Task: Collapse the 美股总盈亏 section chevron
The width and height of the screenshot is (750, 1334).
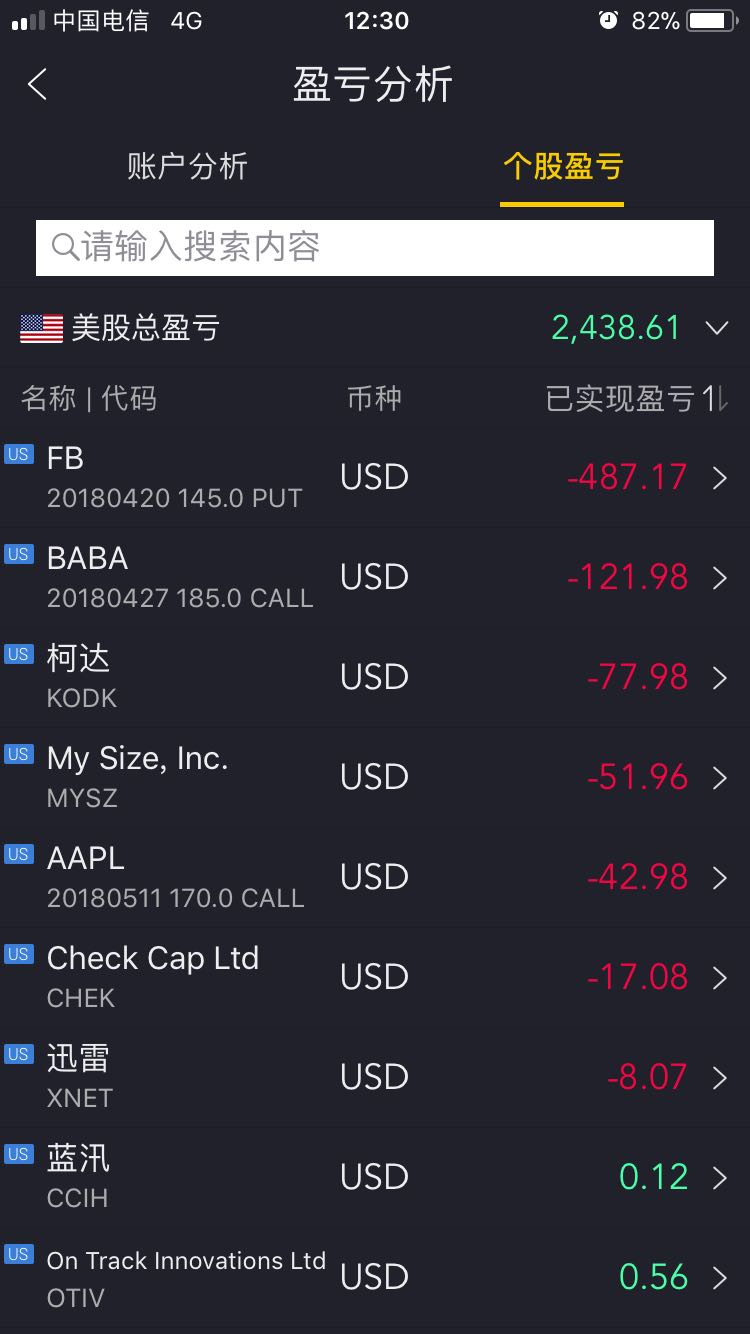Action: pos(717,328)
